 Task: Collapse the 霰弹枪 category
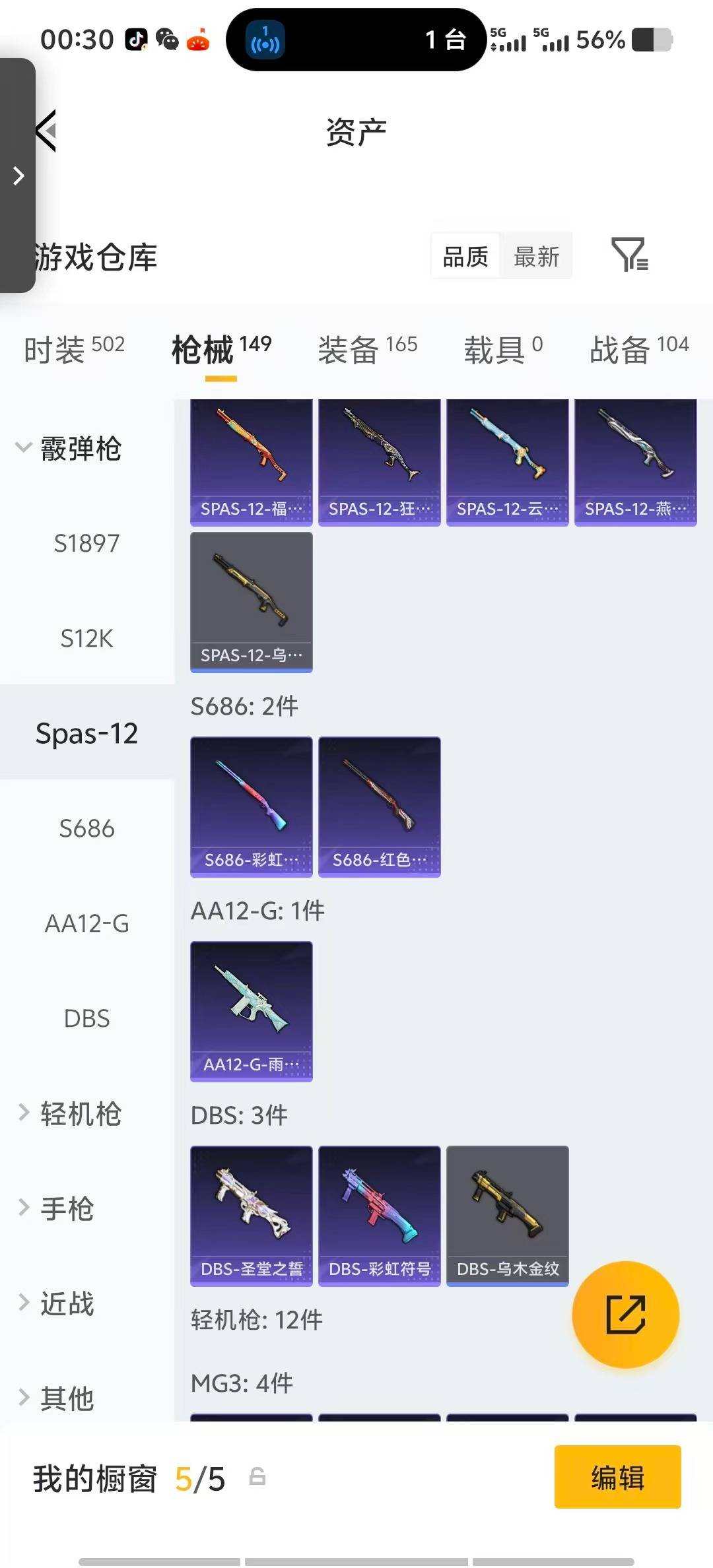click(73, 449)
